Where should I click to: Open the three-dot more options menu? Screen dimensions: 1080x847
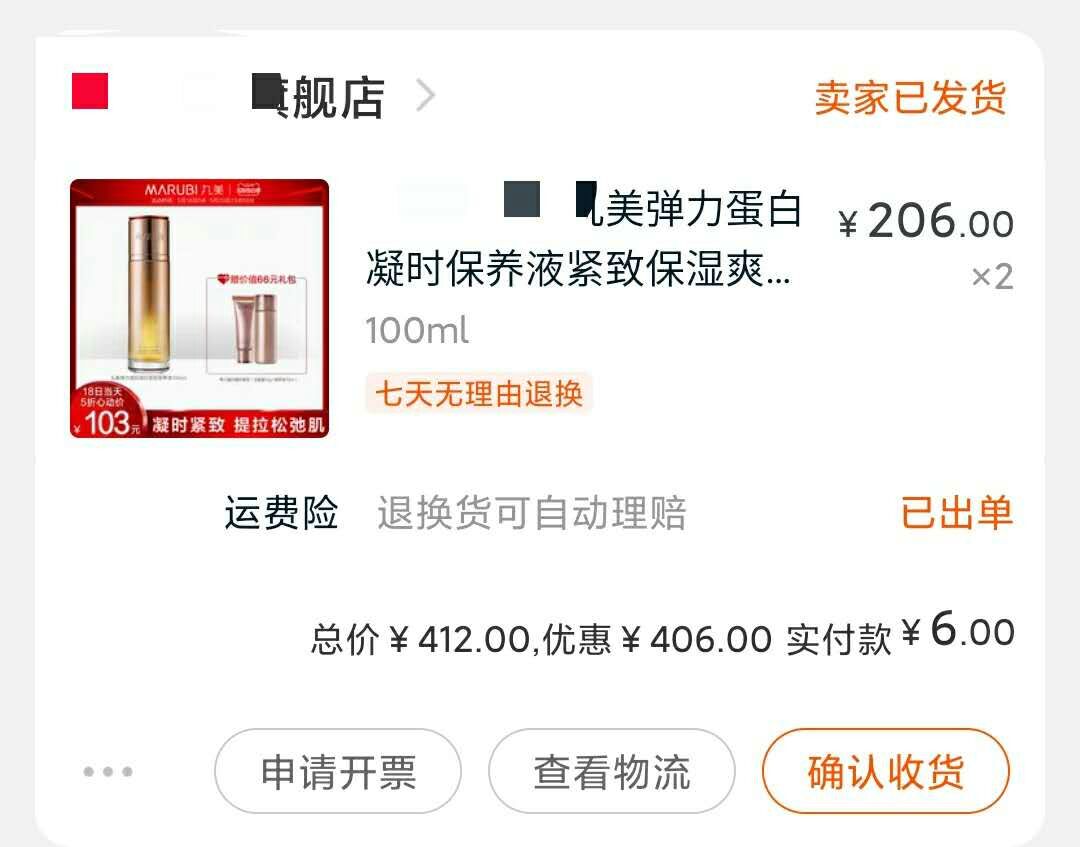[108, 772]
